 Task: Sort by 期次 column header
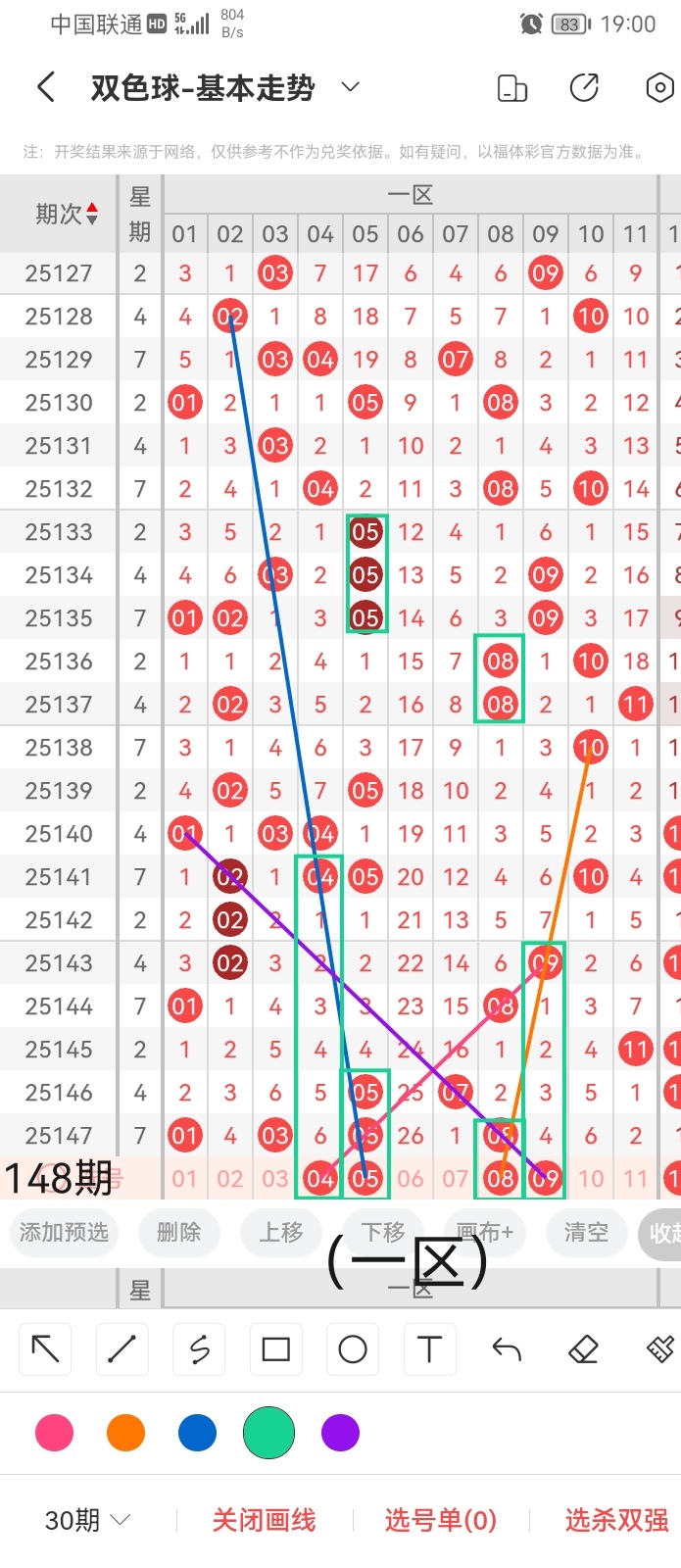(66, 214)
